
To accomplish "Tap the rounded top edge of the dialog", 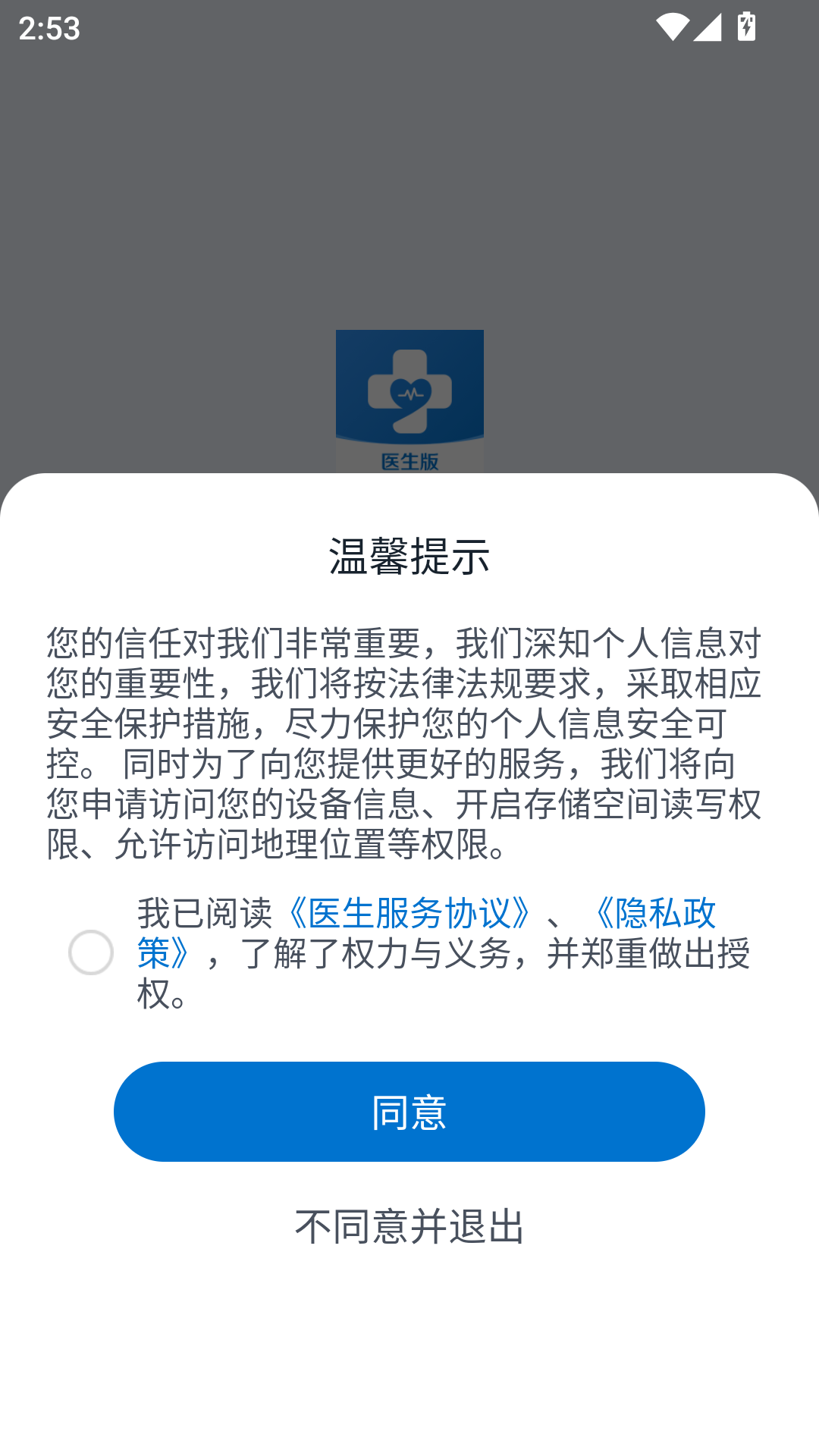I will tap(409, 478).
